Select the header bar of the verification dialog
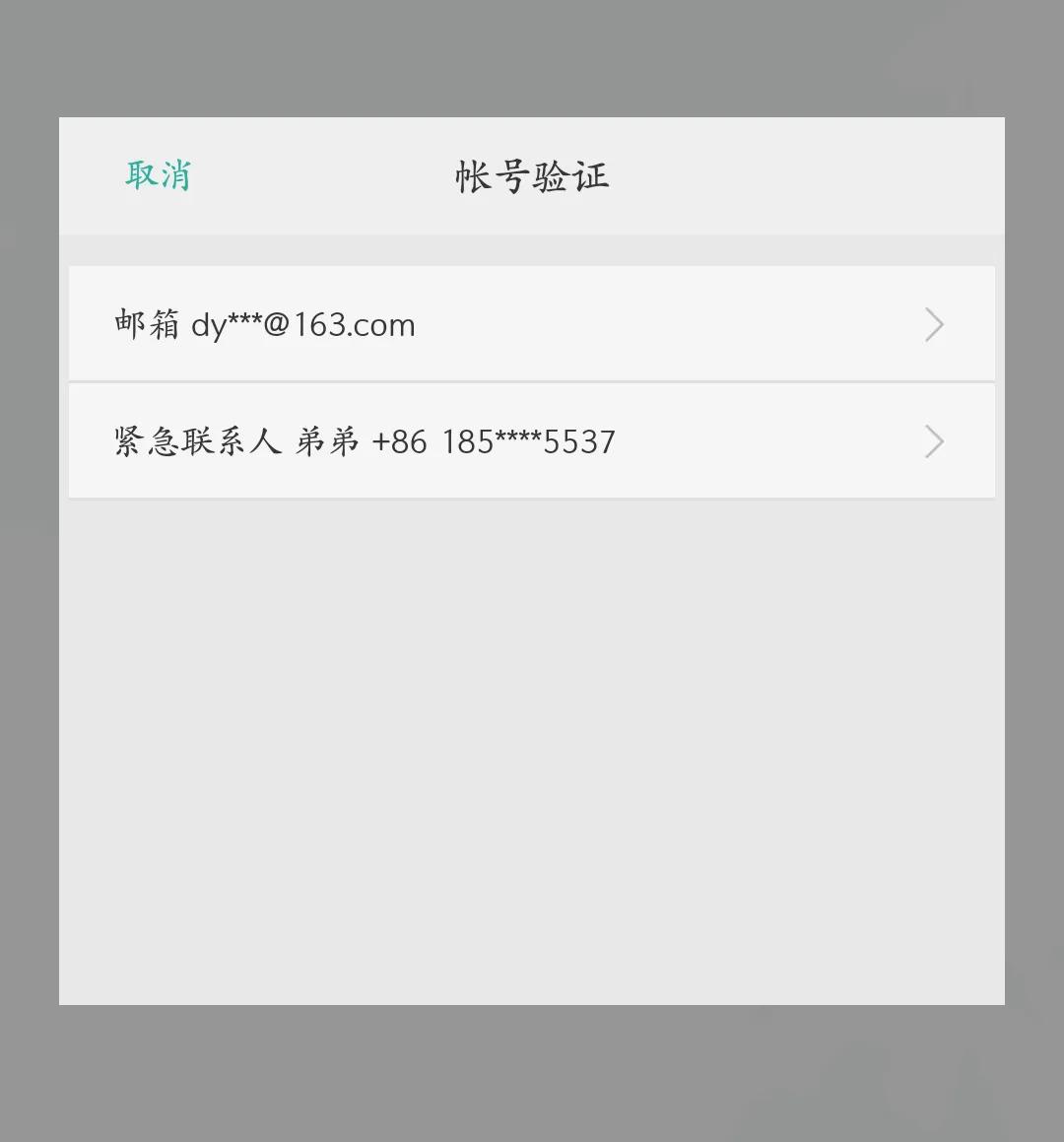Image resolution: width=1064 pixels, height=1142 pixels. pyautogui.click(x=531, y=175)
